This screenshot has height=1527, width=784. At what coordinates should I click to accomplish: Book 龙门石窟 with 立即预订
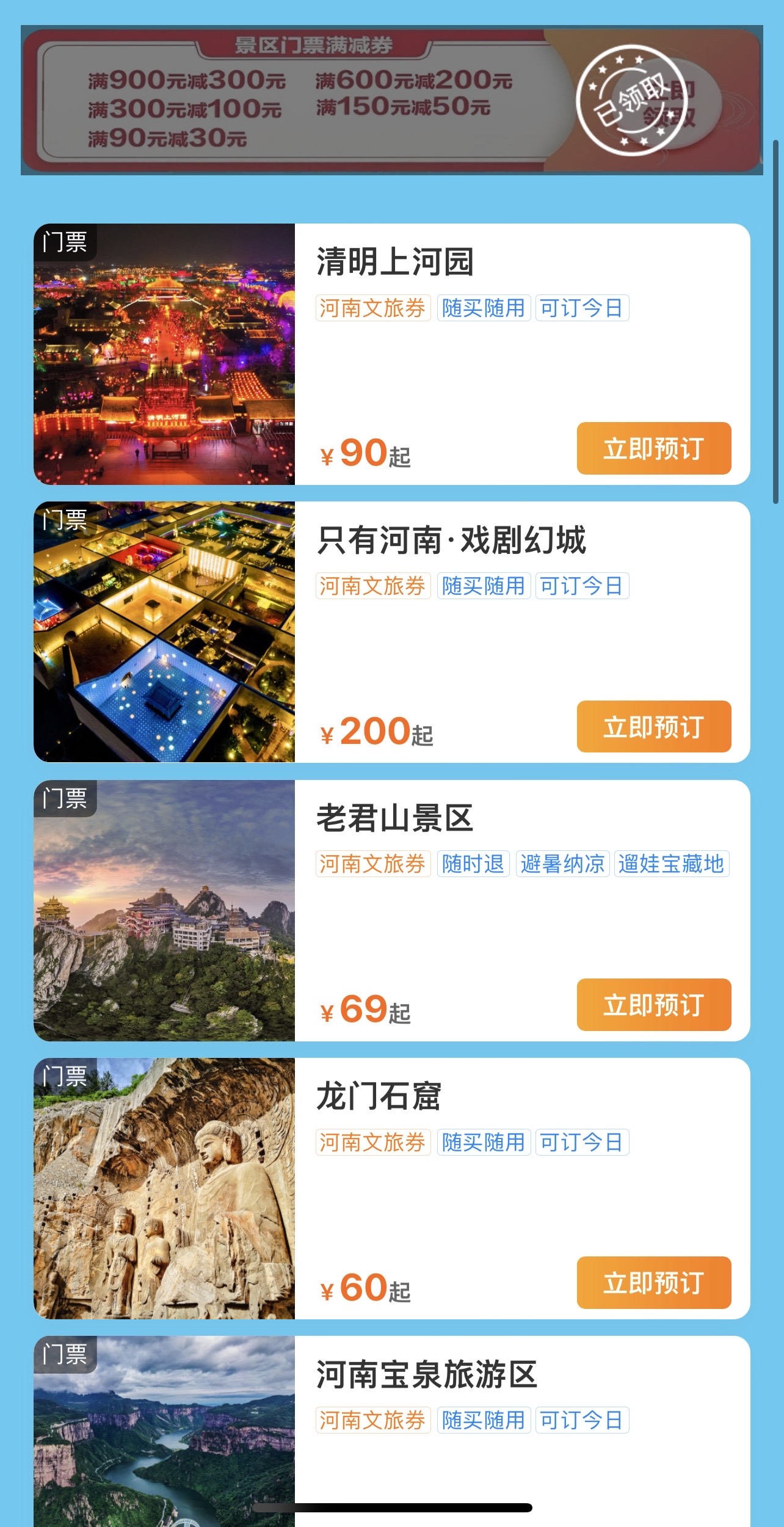pos(654,1283)
